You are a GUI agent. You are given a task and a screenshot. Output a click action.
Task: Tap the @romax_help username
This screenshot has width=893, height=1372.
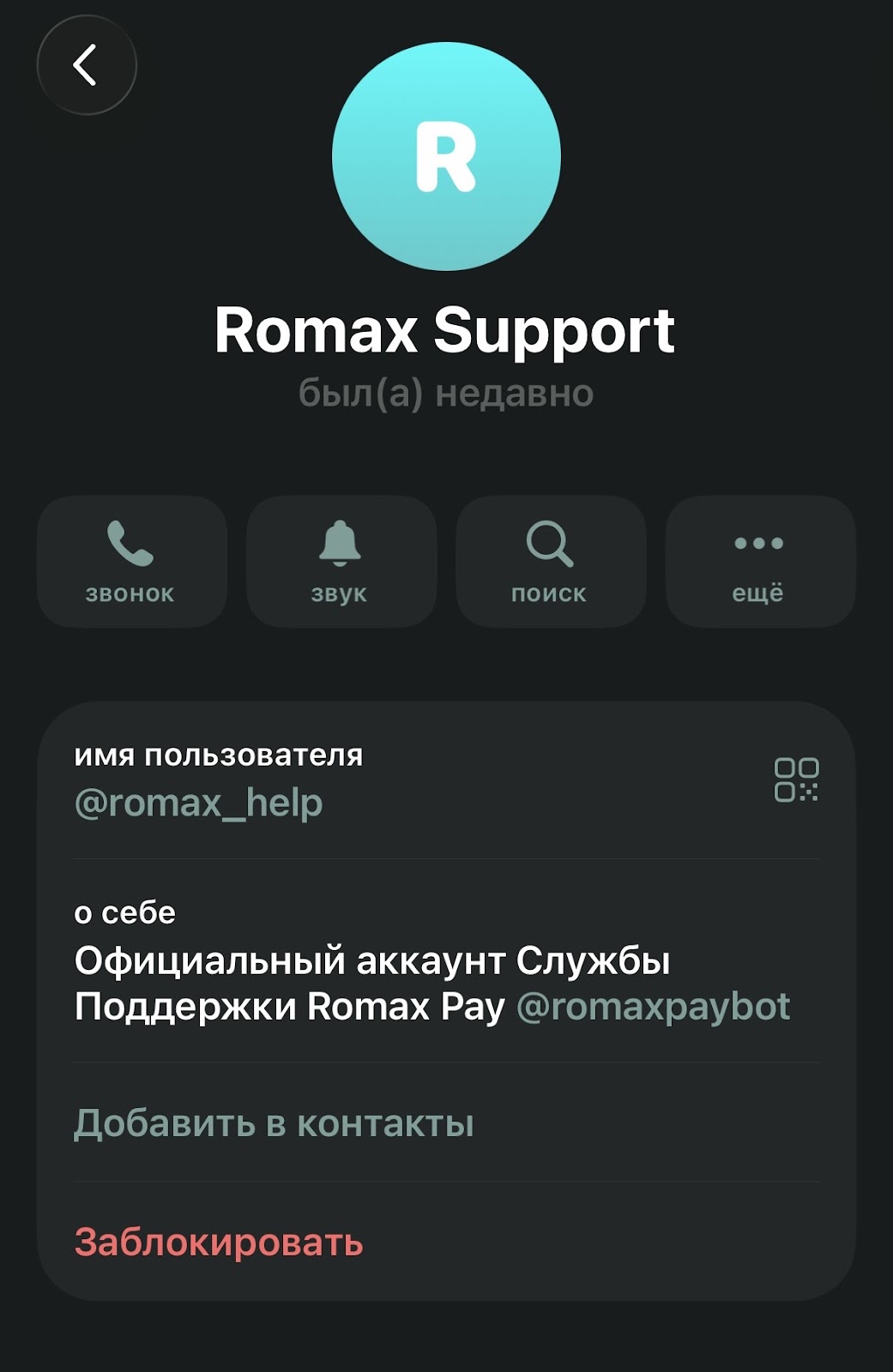click(199, 803)
